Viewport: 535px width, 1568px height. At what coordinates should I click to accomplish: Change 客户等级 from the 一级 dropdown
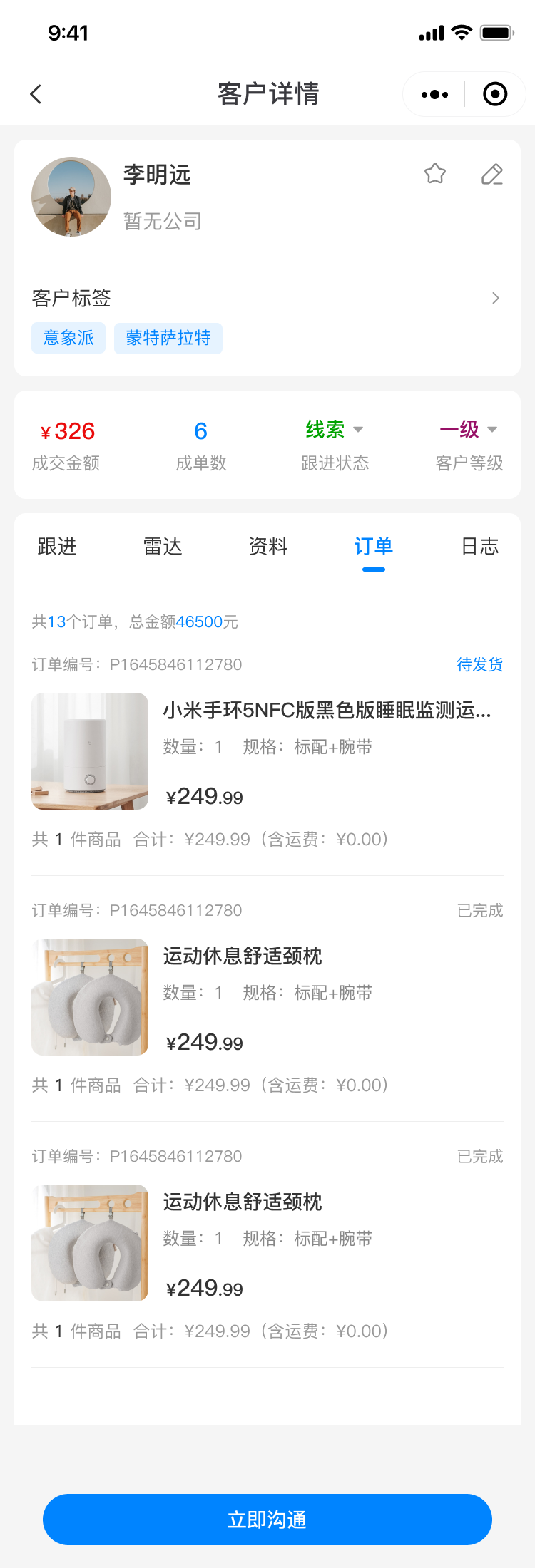click(x=469, y=430)
